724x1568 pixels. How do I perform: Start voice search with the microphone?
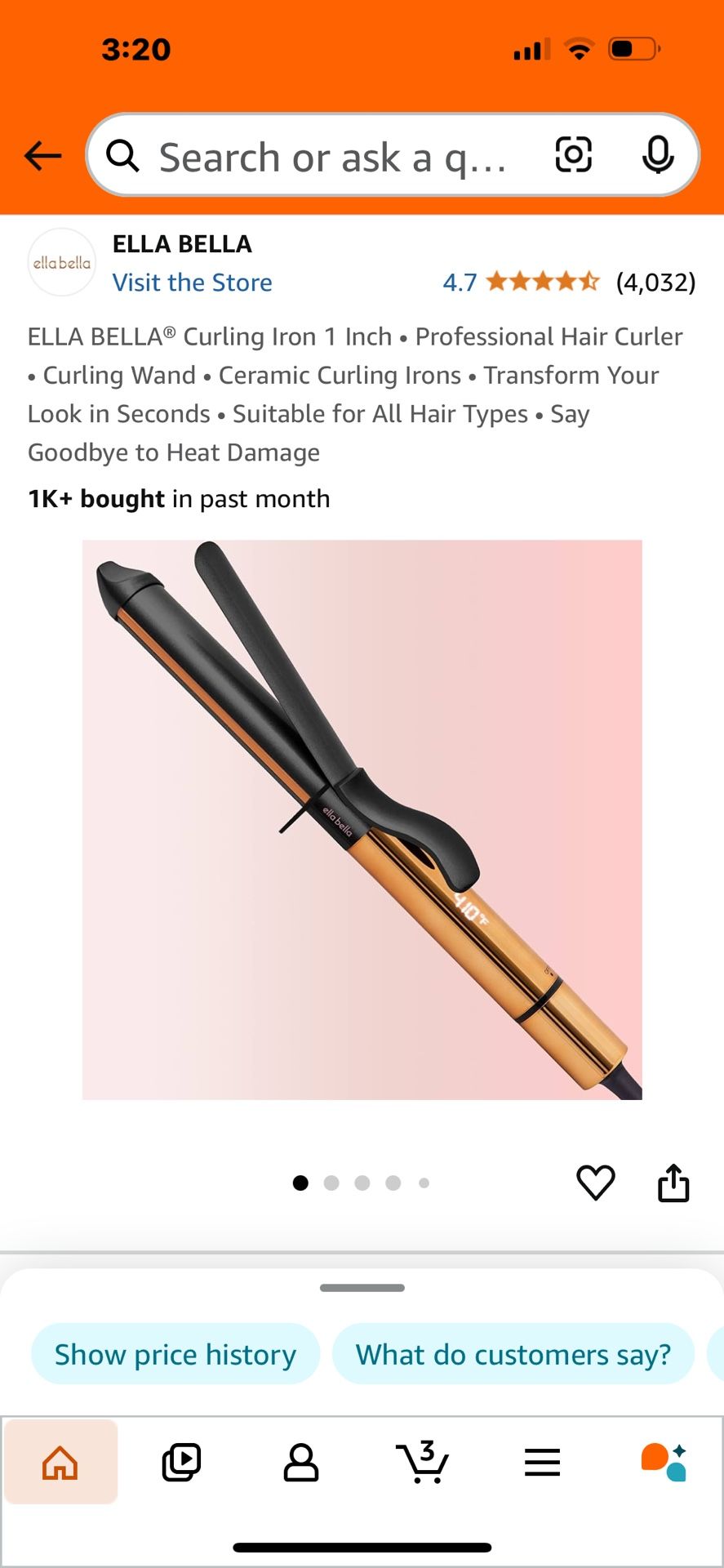click(x=658, y=154)
